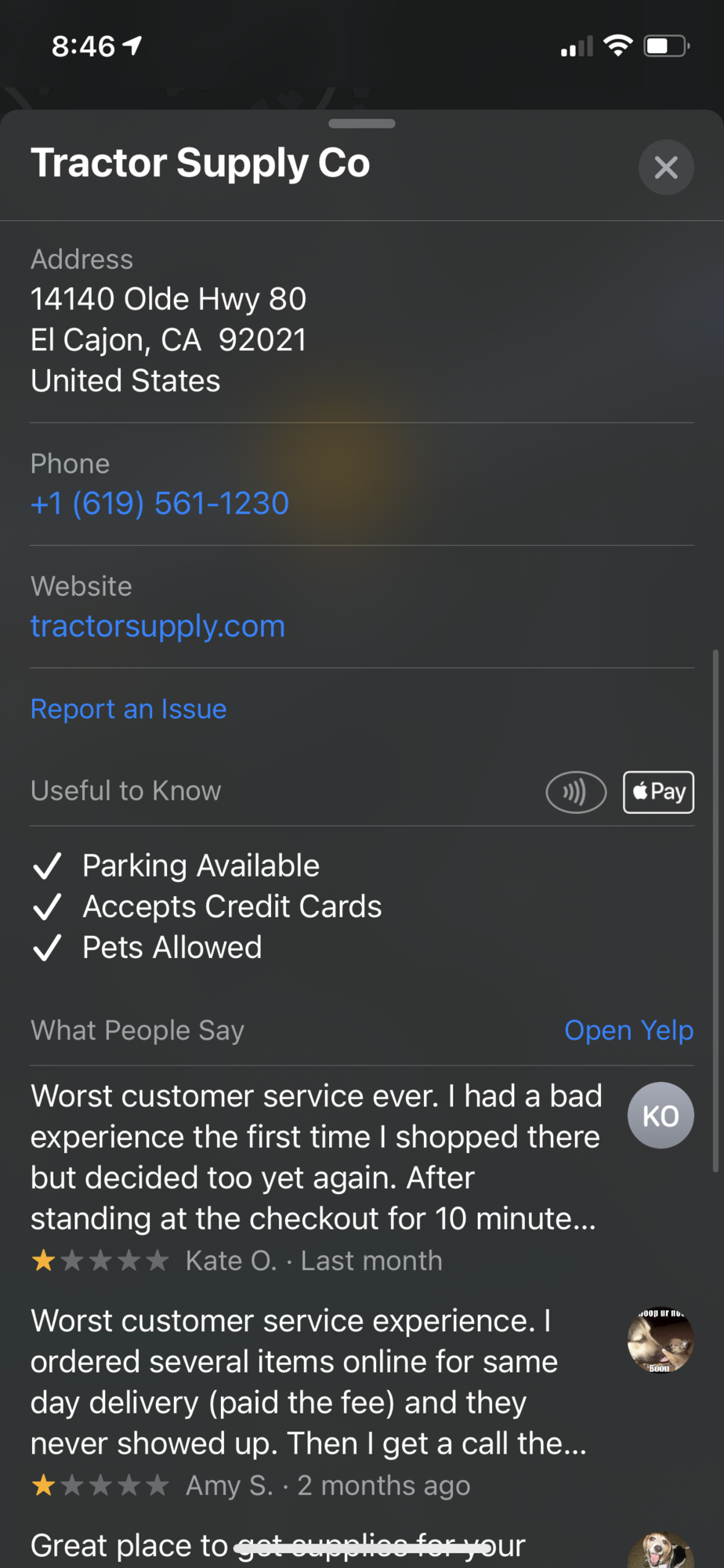The image size is (724, 1568).
Task: Open Kate O.'s review
Action: tap(362, 1177)
